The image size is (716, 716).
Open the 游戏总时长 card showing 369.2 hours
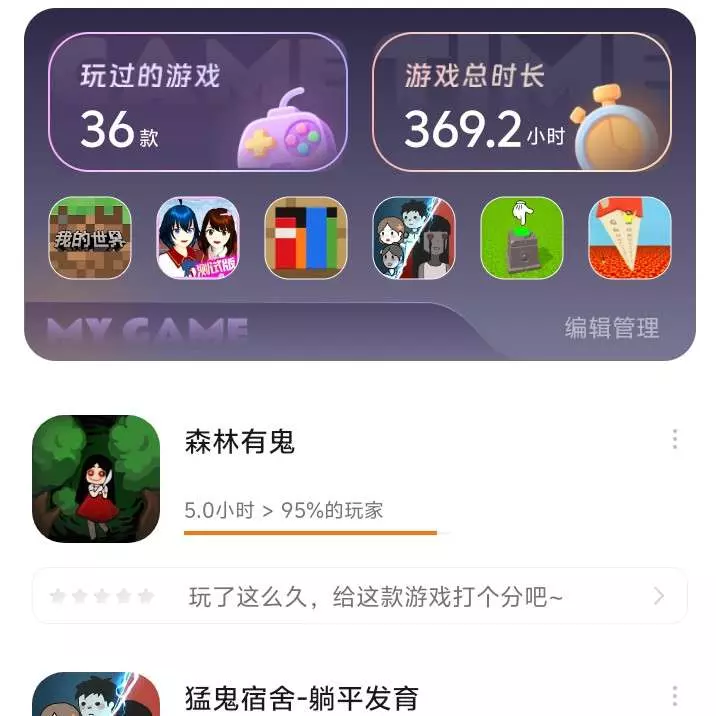click(522, 102)
